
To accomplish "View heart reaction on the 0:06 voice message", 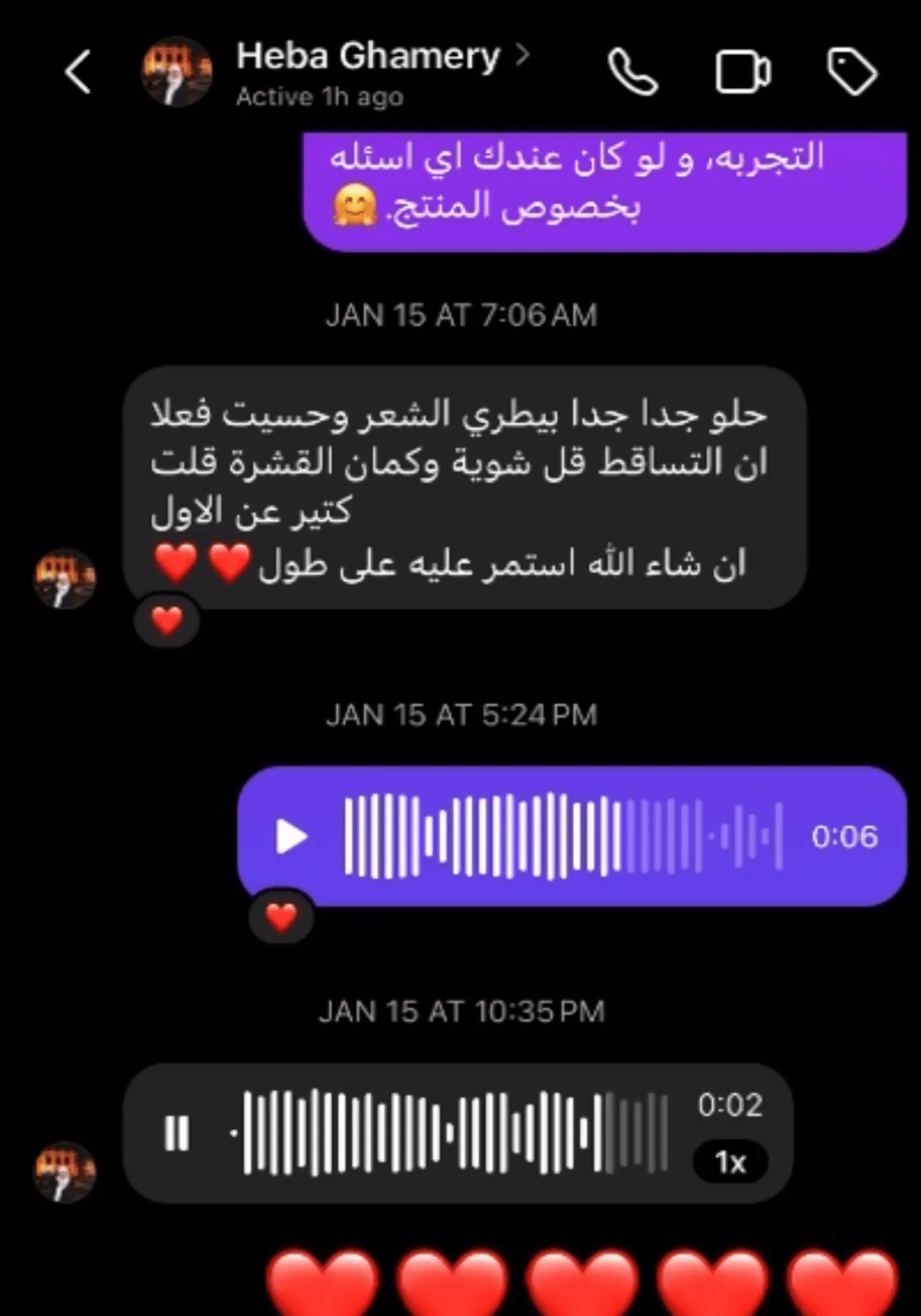I will (x=282, y=917).
